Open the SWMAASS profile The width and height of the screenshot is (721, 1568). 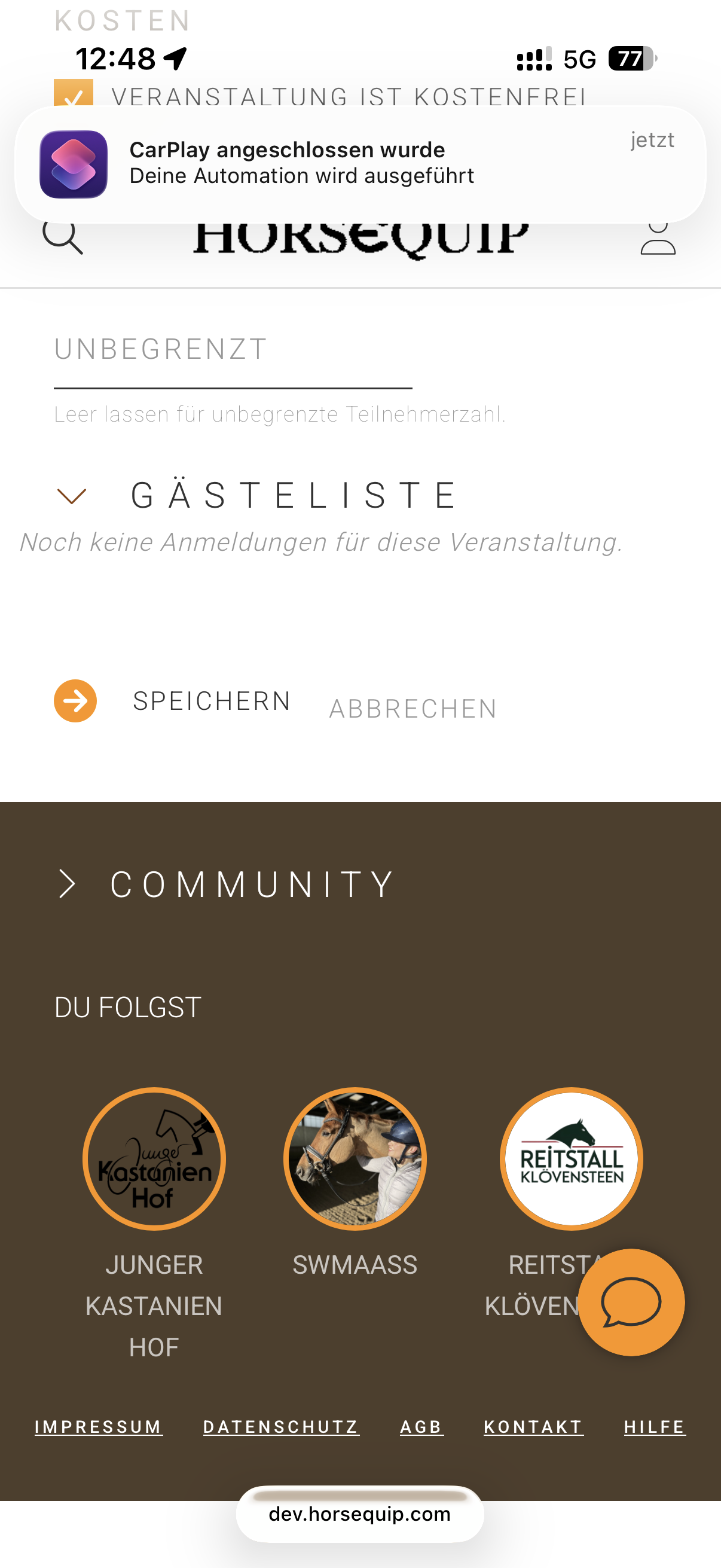(355, 1159)
